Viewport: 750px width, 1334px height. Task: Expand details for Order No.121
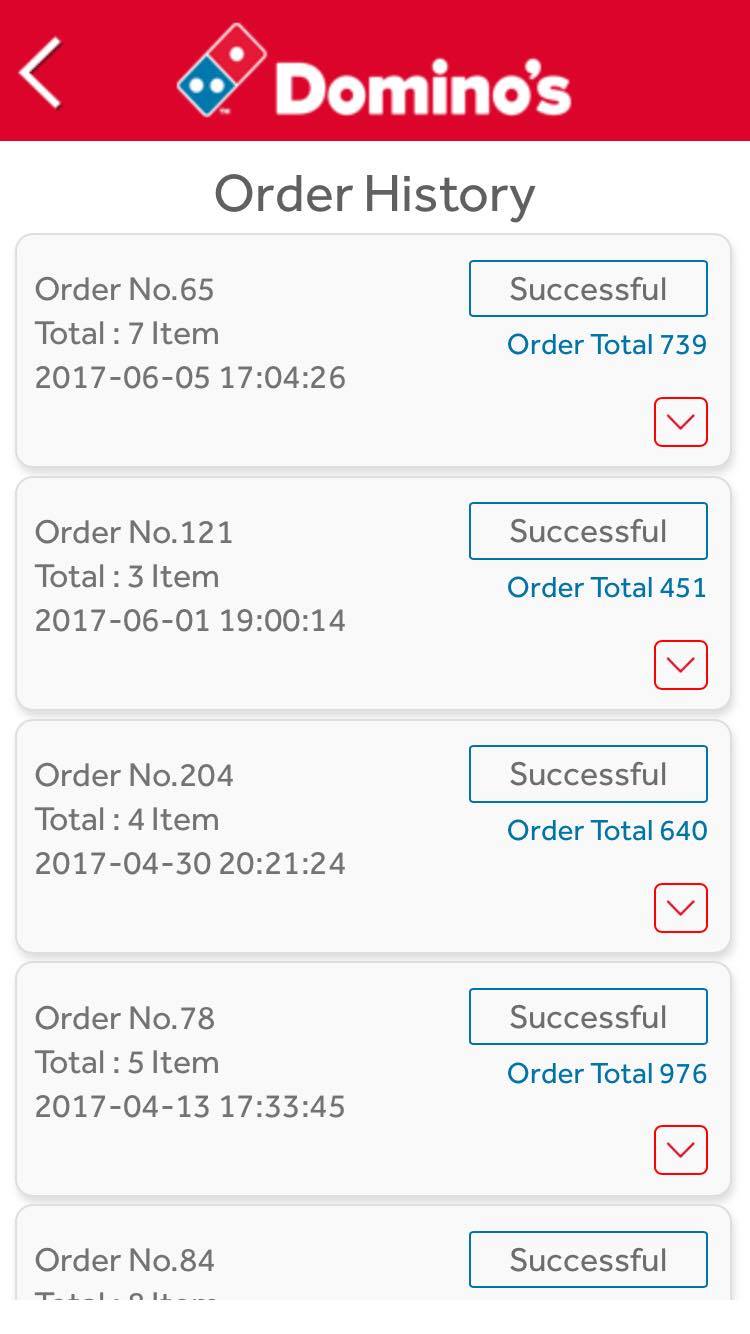[680, 665]
